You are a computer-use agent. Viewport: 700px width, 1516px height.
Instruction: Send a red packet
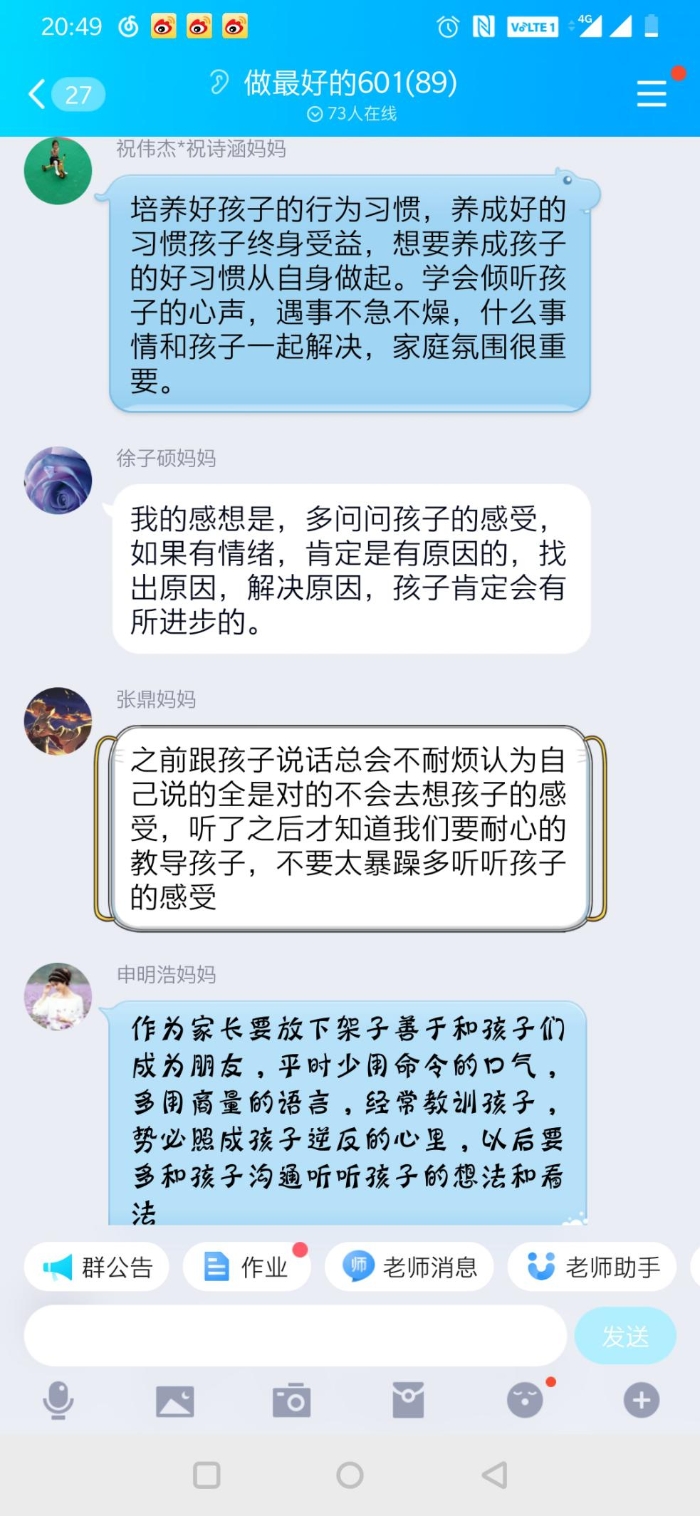[x=408, y=1401]
